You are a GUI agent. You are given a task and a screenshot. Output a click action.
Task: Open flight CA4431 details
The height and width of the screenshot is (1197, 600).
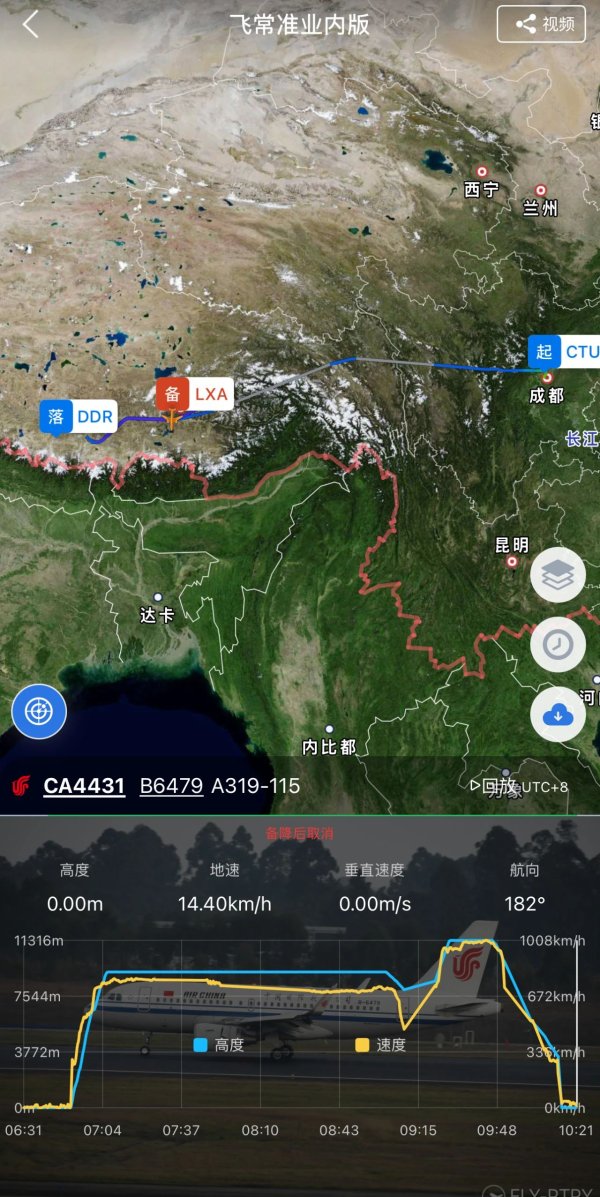84,786
